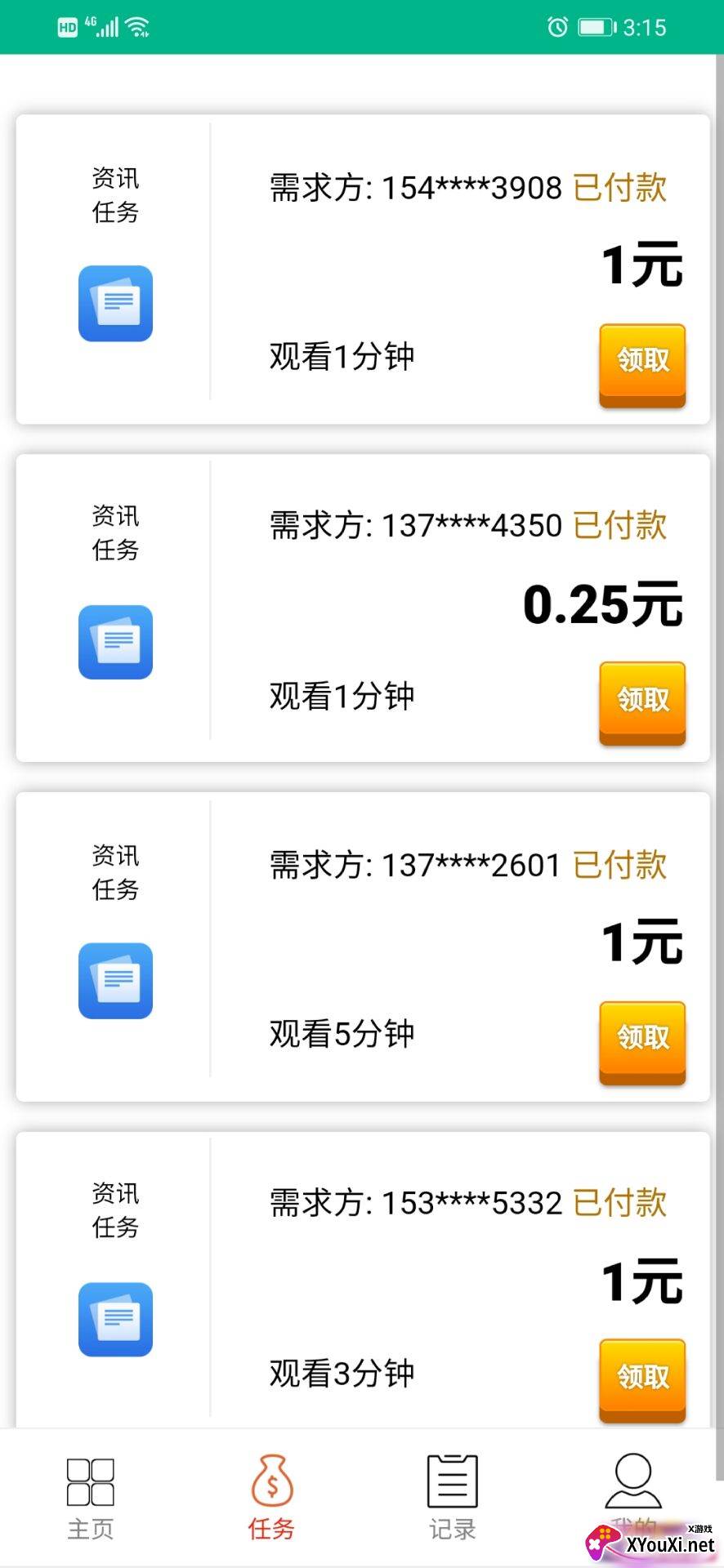The image size is (724, 1568).
Task: Open the profile tab
Action: click(x=633, y=1494)
